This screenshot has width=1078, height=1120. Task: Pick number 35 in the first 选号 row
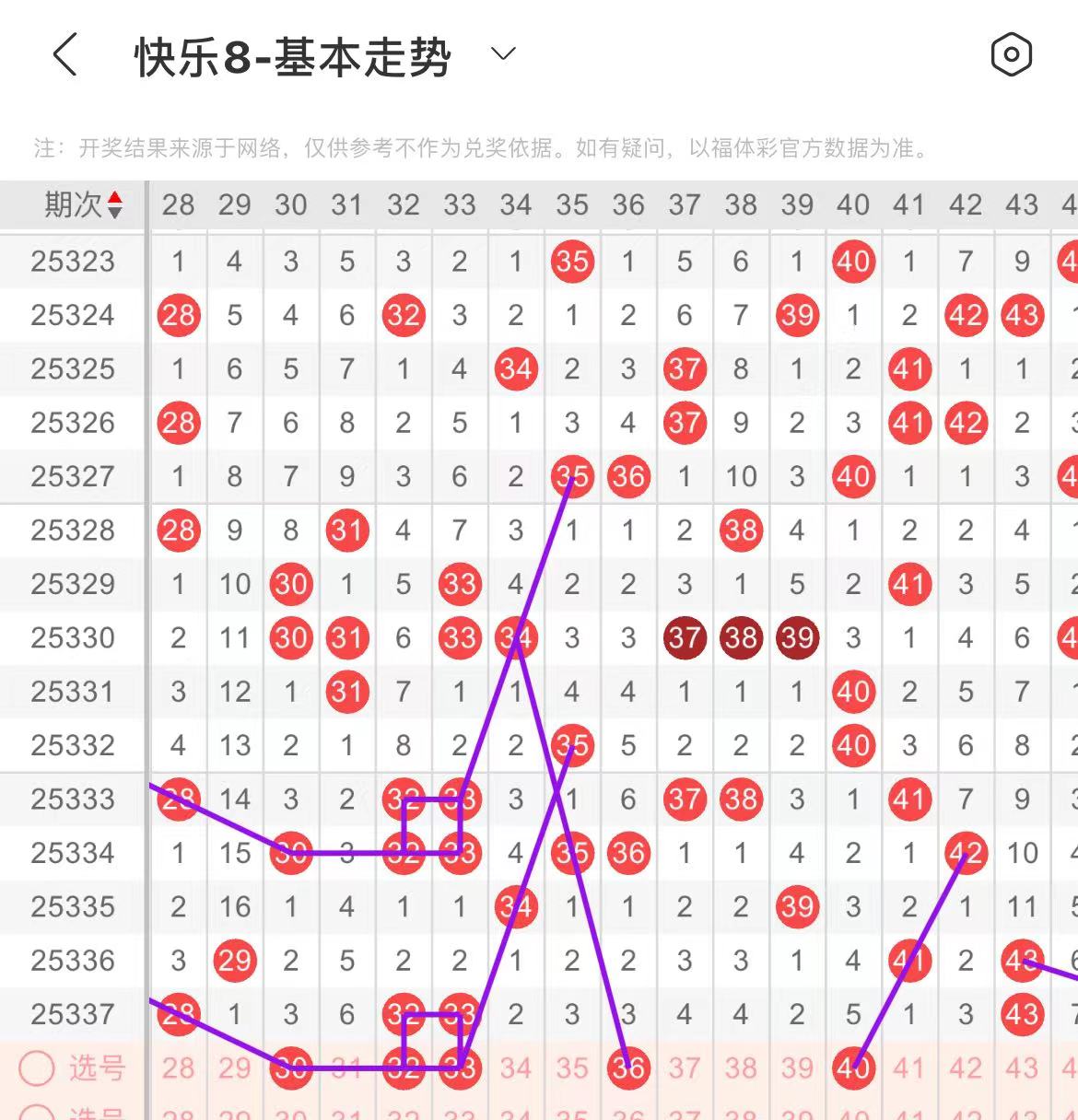(x=572, y=1068)
